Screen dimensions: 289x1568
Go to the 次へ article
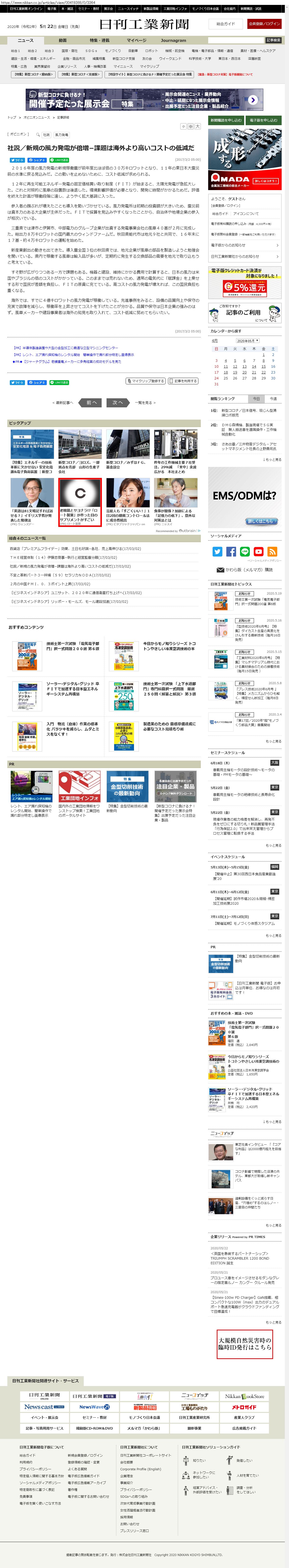[x=117, y=402]
